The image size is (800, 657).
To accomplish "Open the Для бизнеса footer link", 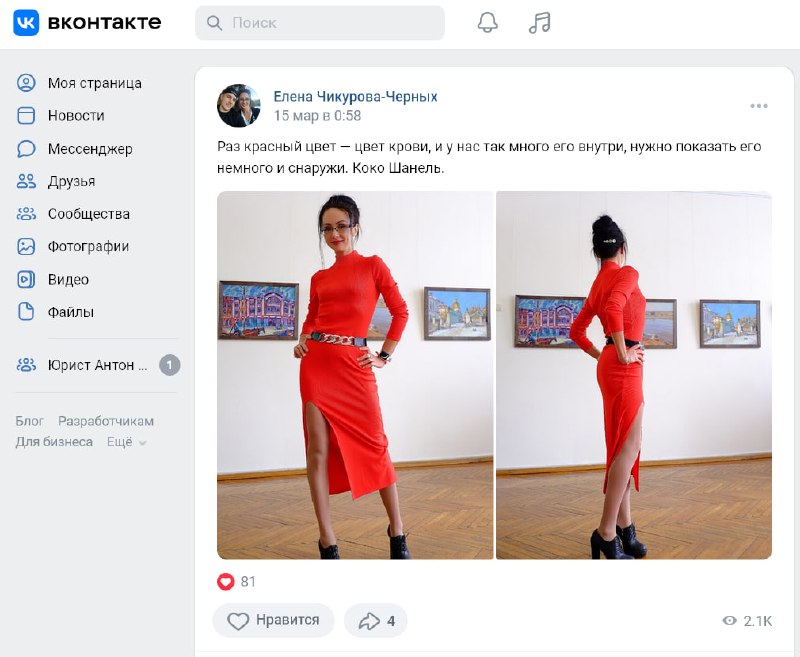I will tap(54, 442).
